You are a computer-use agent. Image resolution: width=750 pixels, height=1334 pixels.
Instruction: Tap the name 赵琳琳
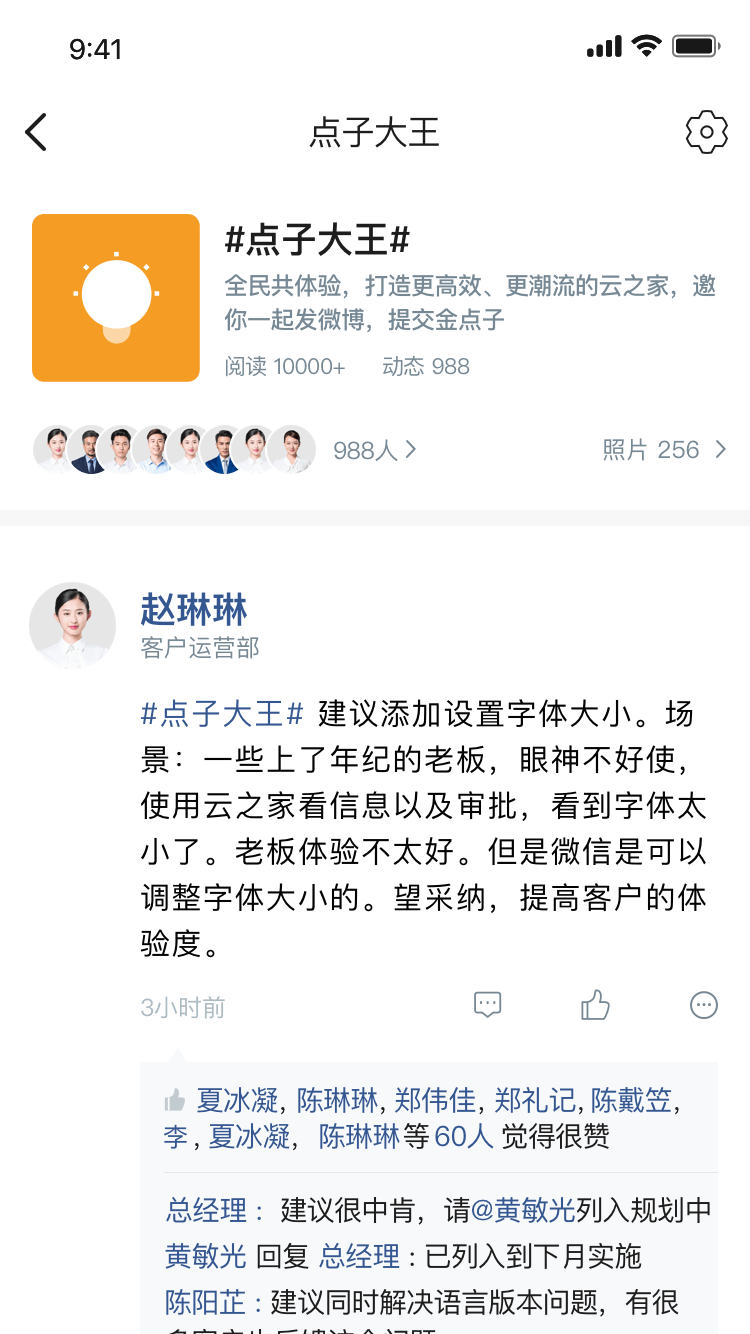194,610
